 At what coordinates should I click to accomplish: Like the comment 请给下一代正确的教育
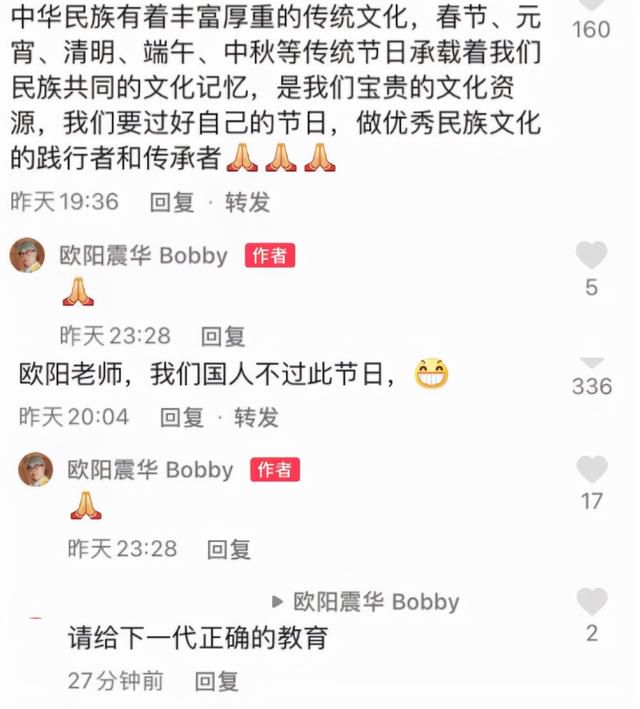tap(592, 602)
